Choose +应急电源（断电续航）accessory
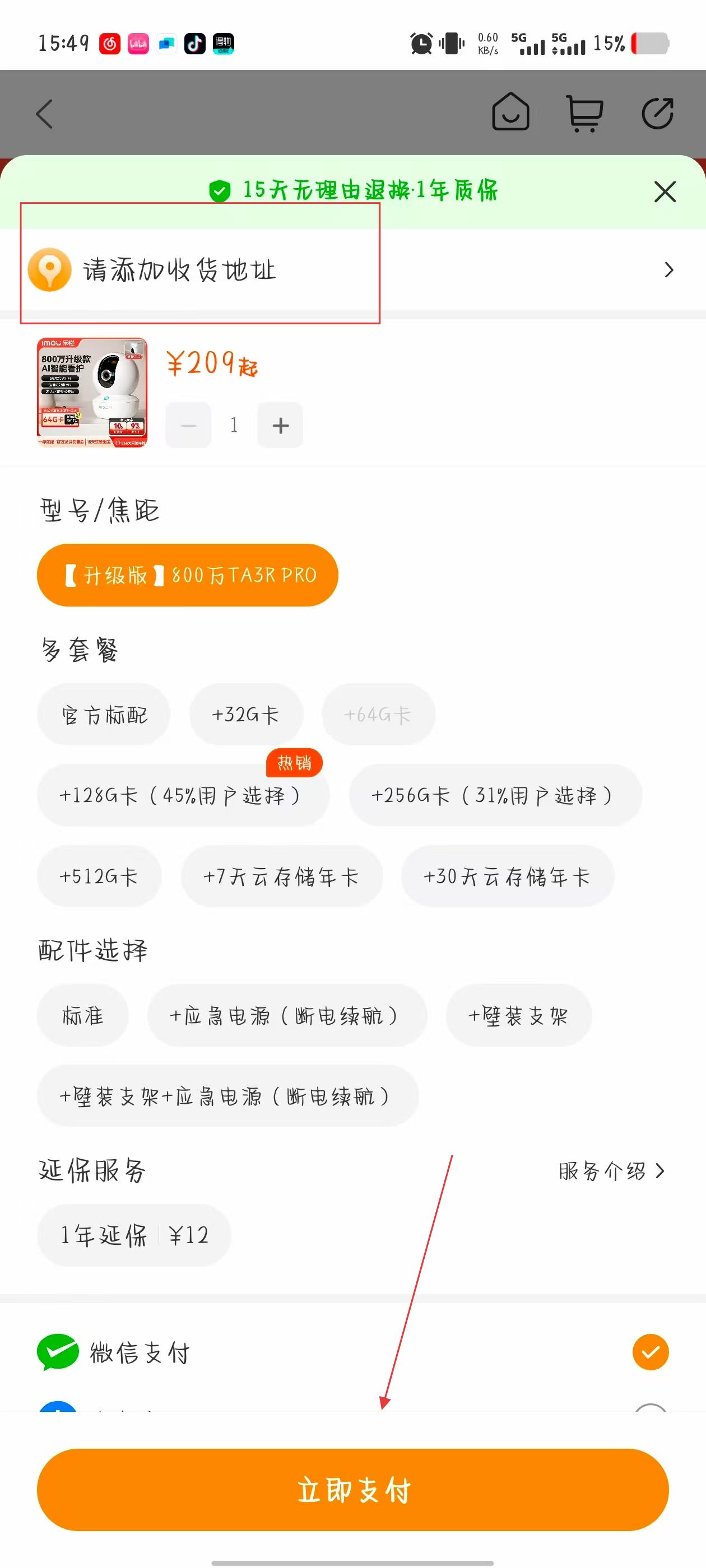The image size is (706, 1568). click(x=286, y=1015)
